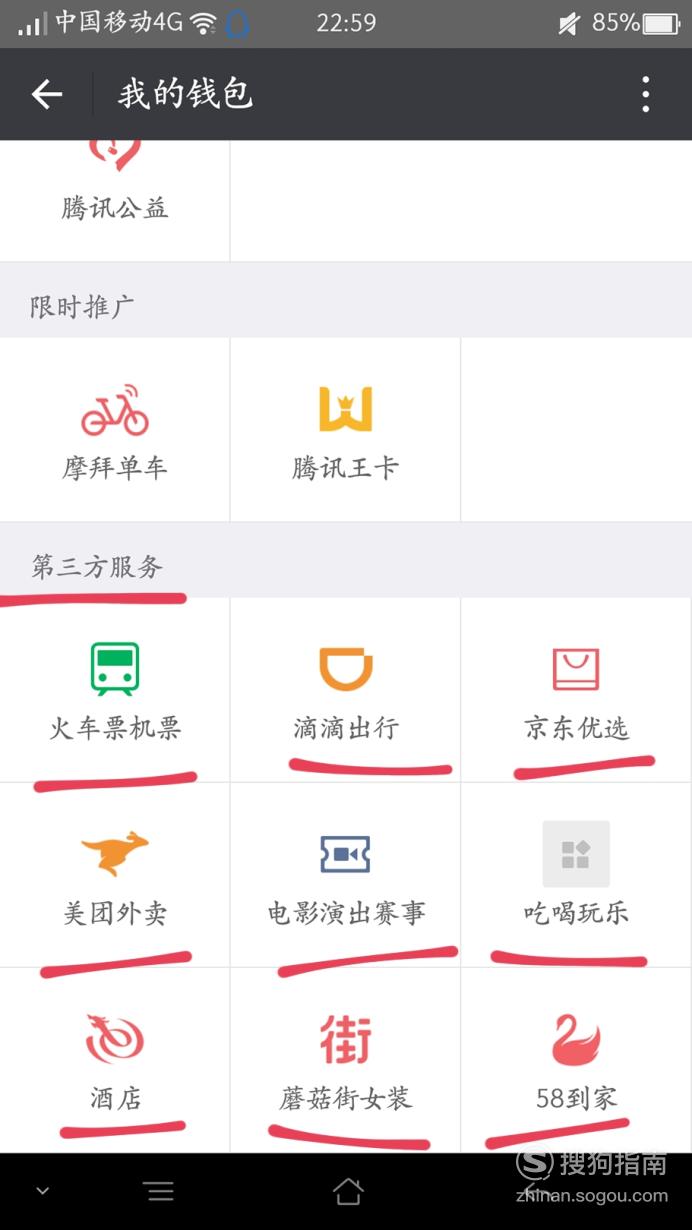Image resolution: width=692 pixels, height=1230 pixels.
Task: Select 电影演出赛事
Action: pos(345,875)
